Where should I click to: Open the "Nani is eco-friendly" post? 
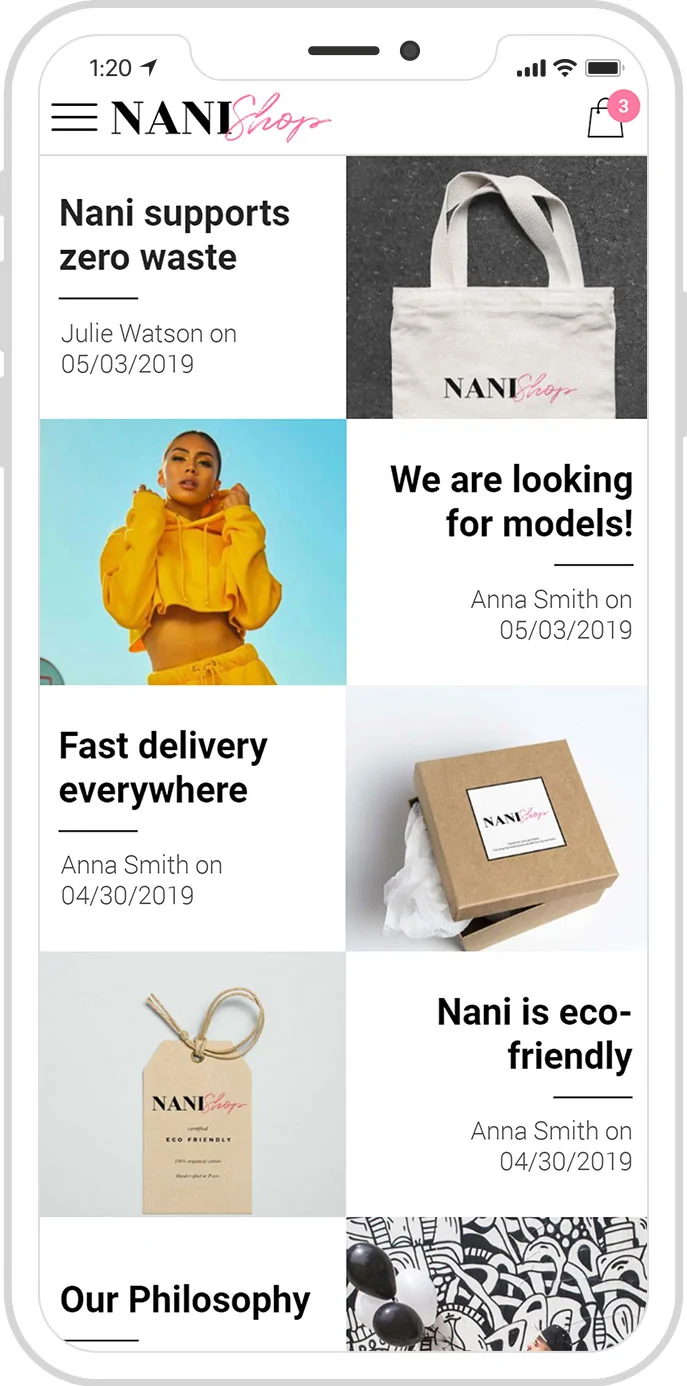click(x=534, y=1033)
